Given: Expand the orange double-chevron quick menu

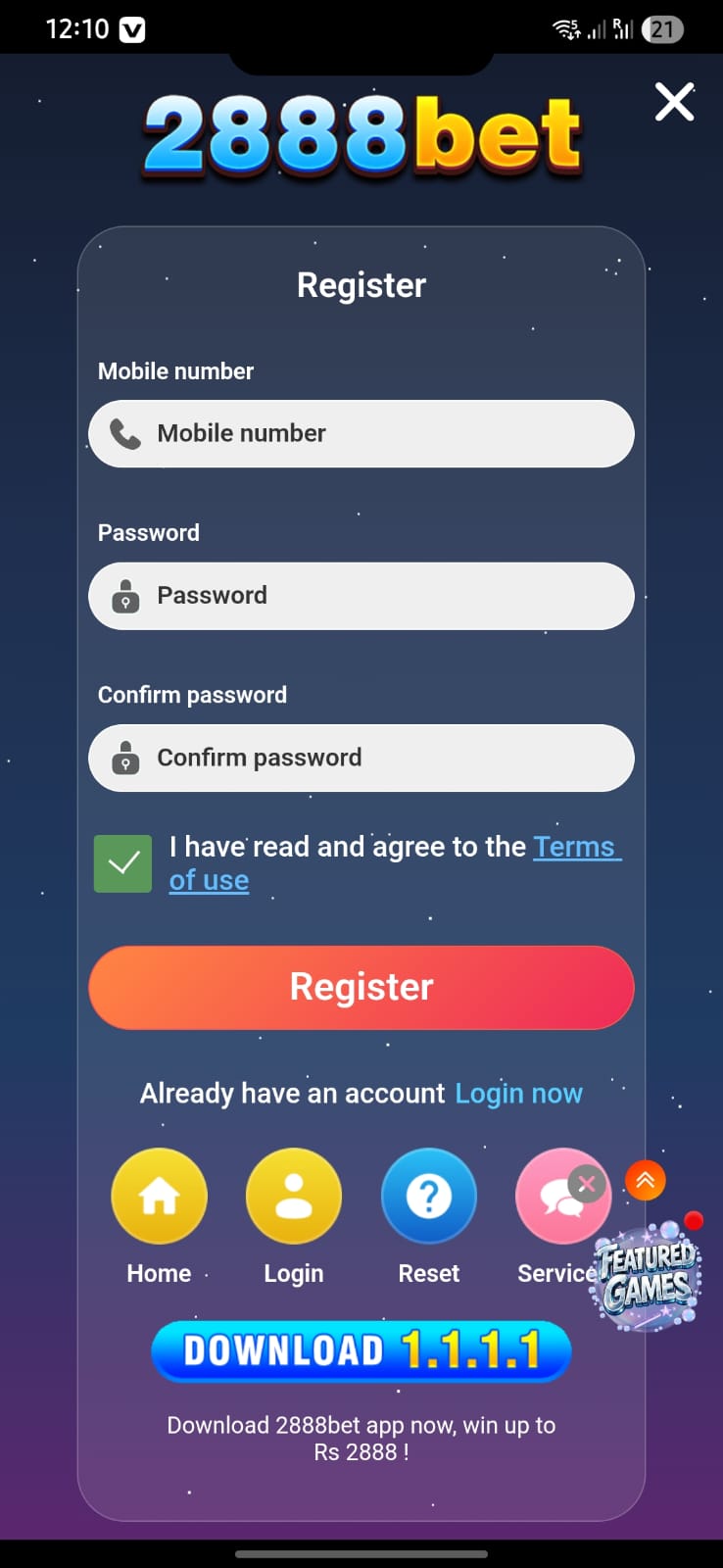Looking at the screenshot, I should click(x=645, y=1180).
